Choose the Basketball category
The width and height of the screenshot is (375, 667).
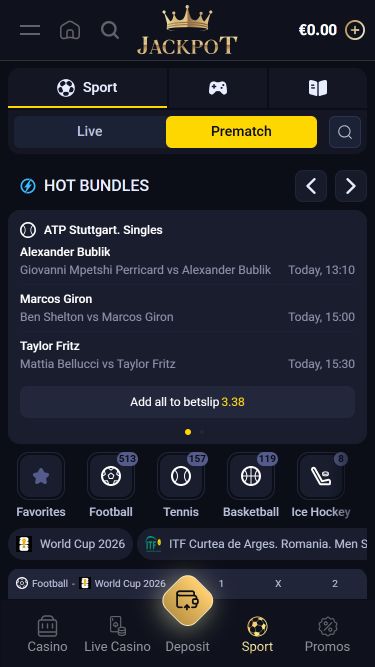[x=251, y=485]
